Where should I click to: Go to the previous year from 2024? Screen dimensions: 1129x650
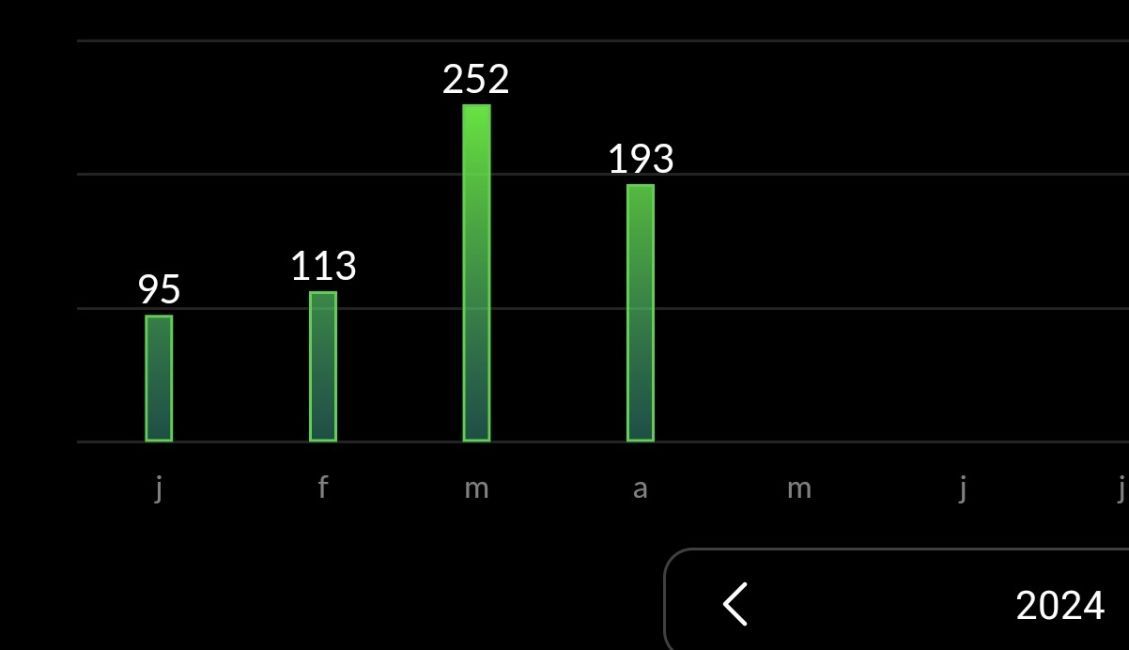point(735,605)
